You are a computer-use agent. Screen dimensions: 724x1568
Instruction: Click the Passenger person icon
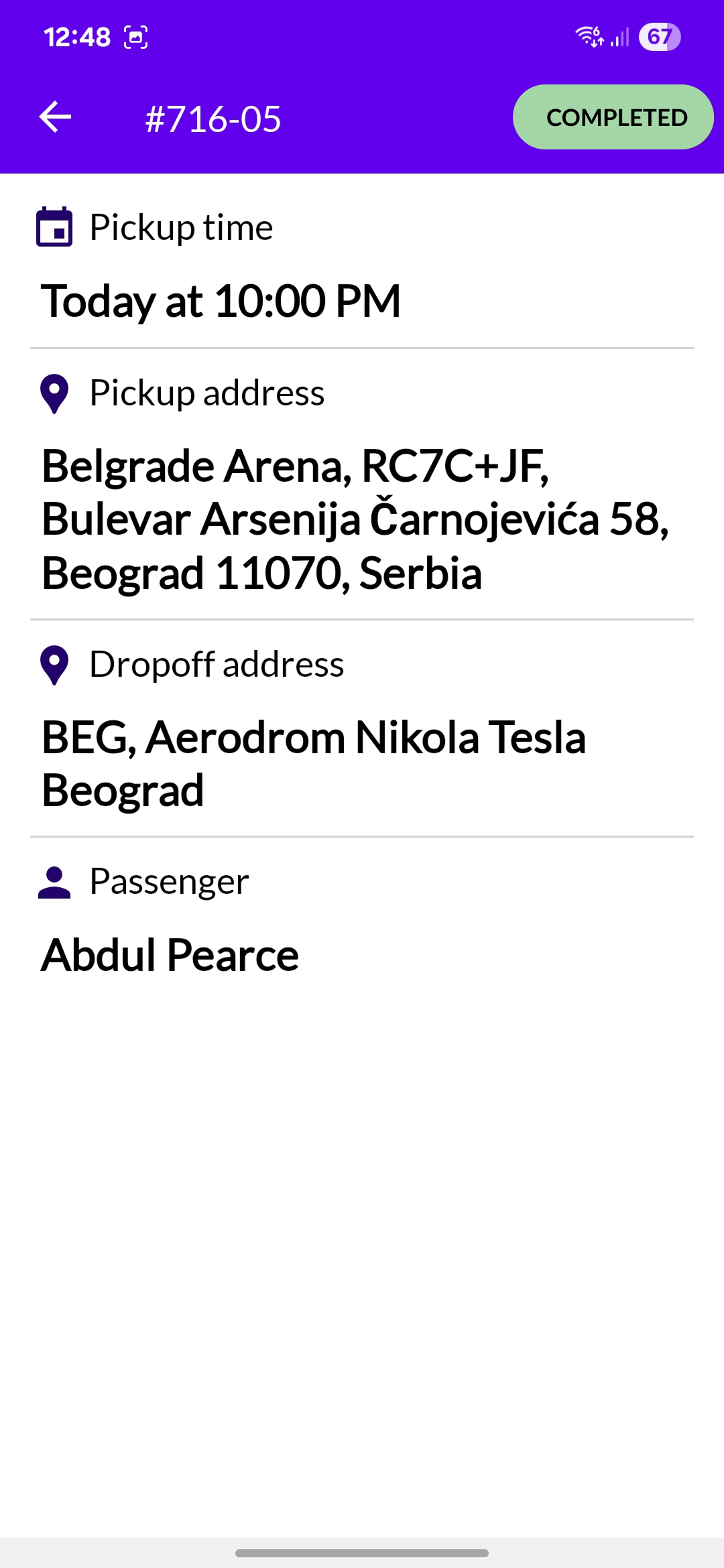[x=54, y=883]
